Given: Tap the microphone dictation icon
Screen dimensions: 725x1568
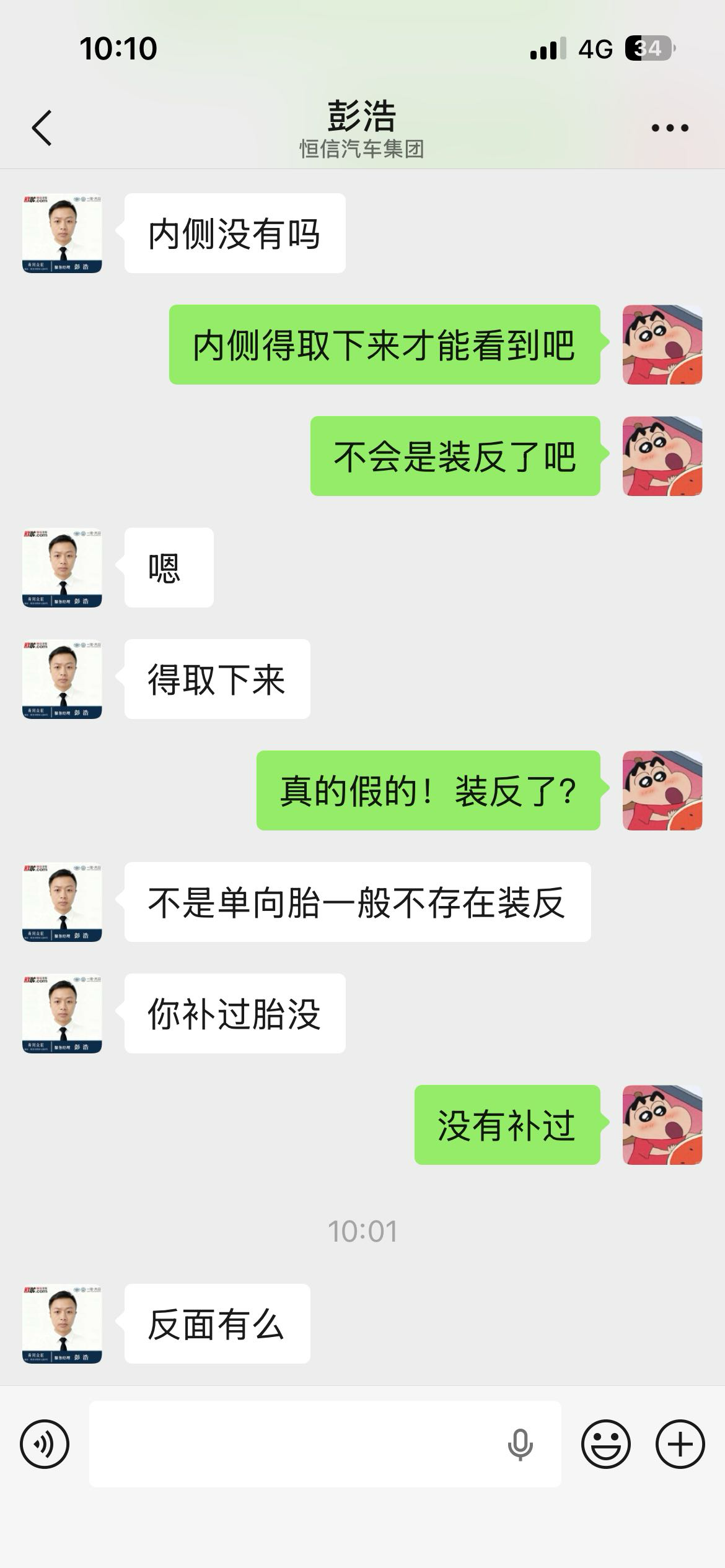Looking at the screenshot, I should (520, 1444).
